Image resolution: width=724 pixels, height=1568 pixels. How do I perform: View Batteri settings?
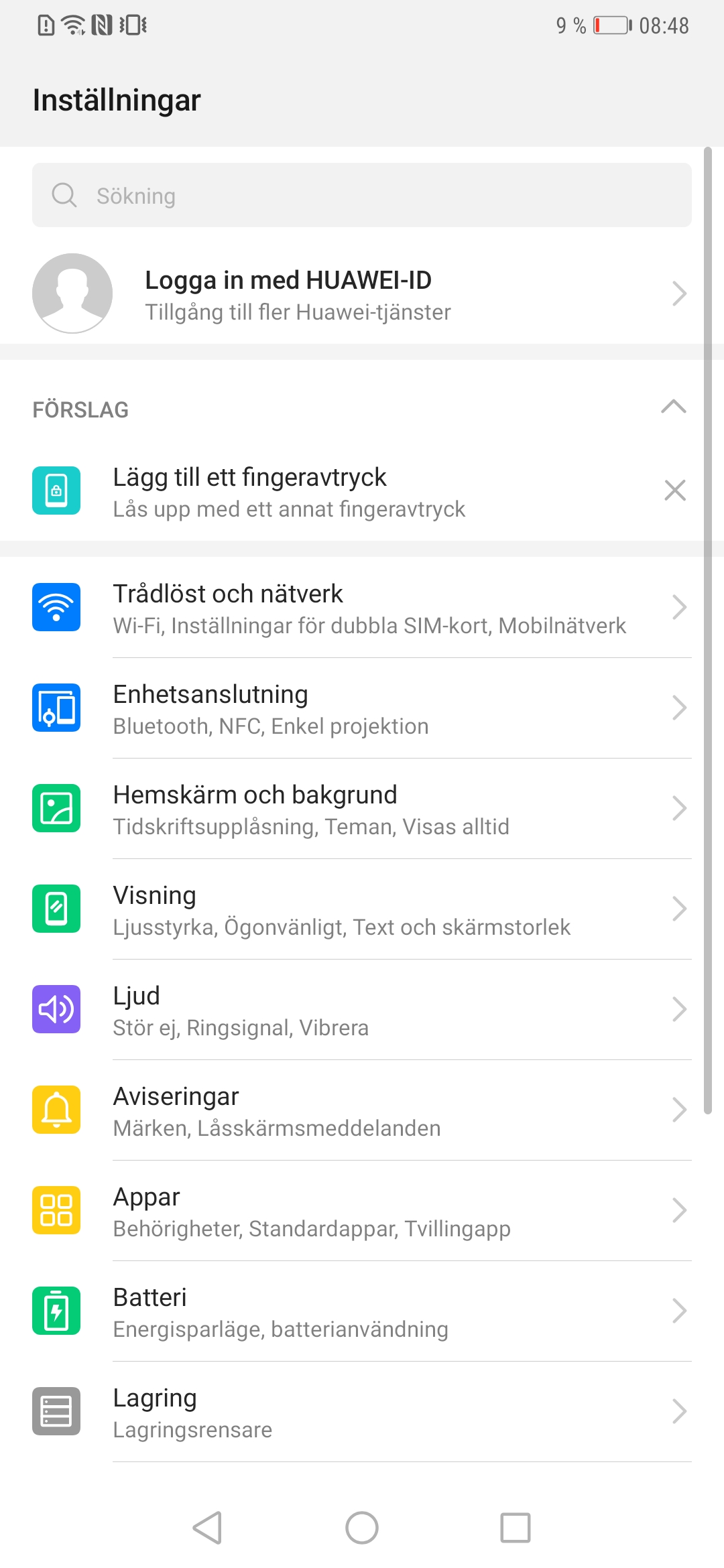(362, 1311)
